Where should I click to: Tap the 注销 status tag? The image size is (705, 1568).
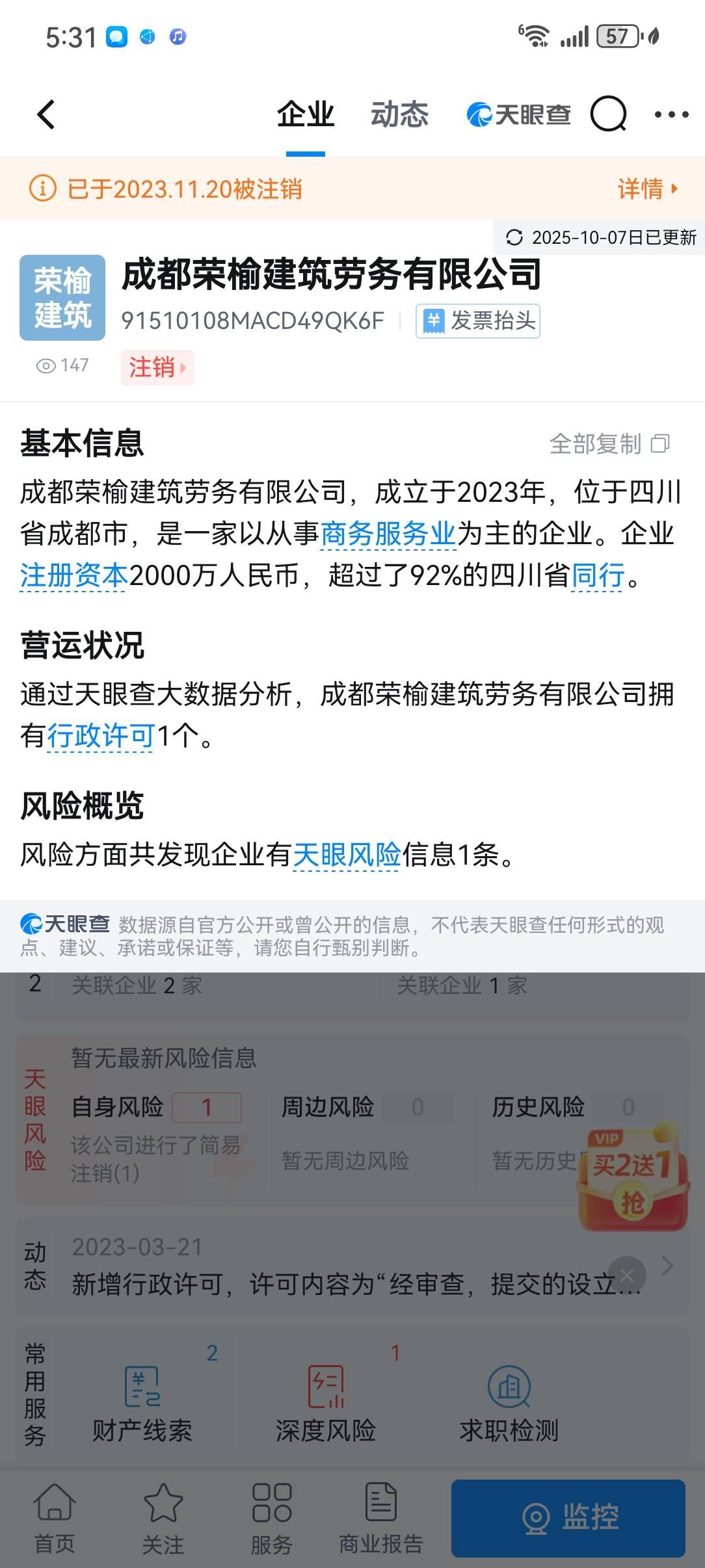click(x=157, y=367)
